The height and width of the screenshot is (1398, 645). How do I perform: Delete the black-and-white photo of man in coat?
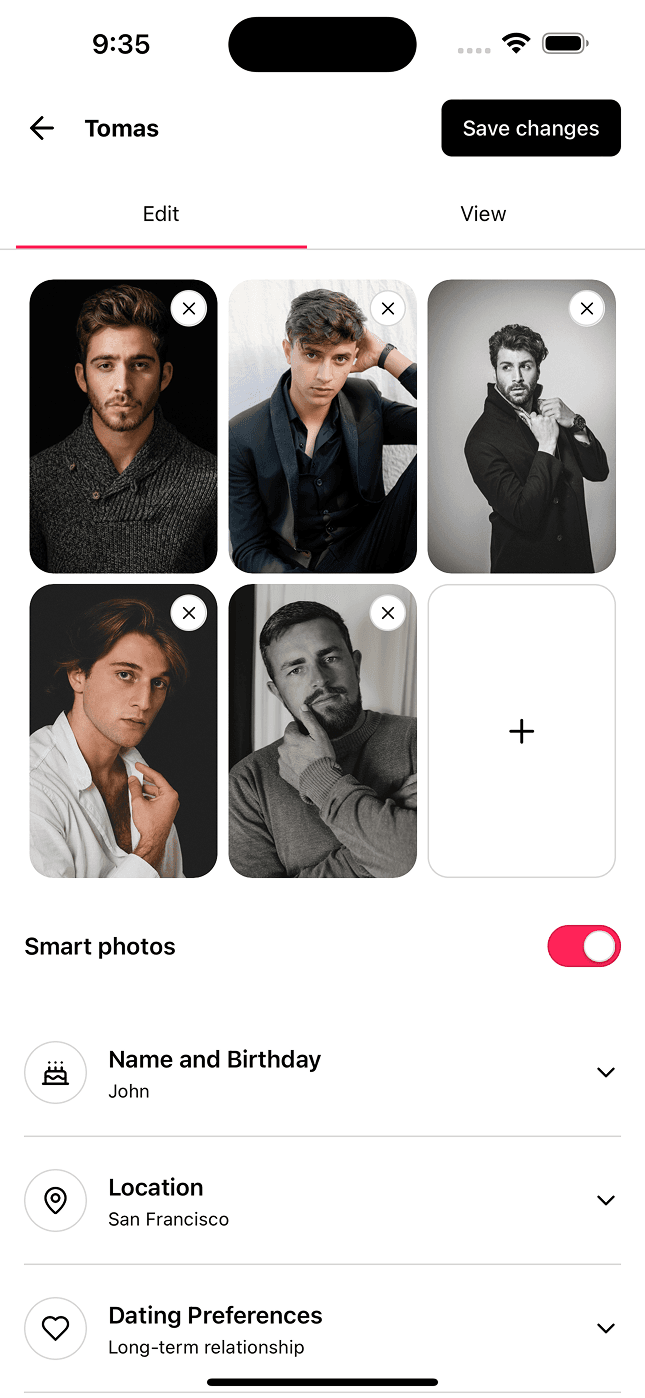pyautogui.click(x=587, y=309)
